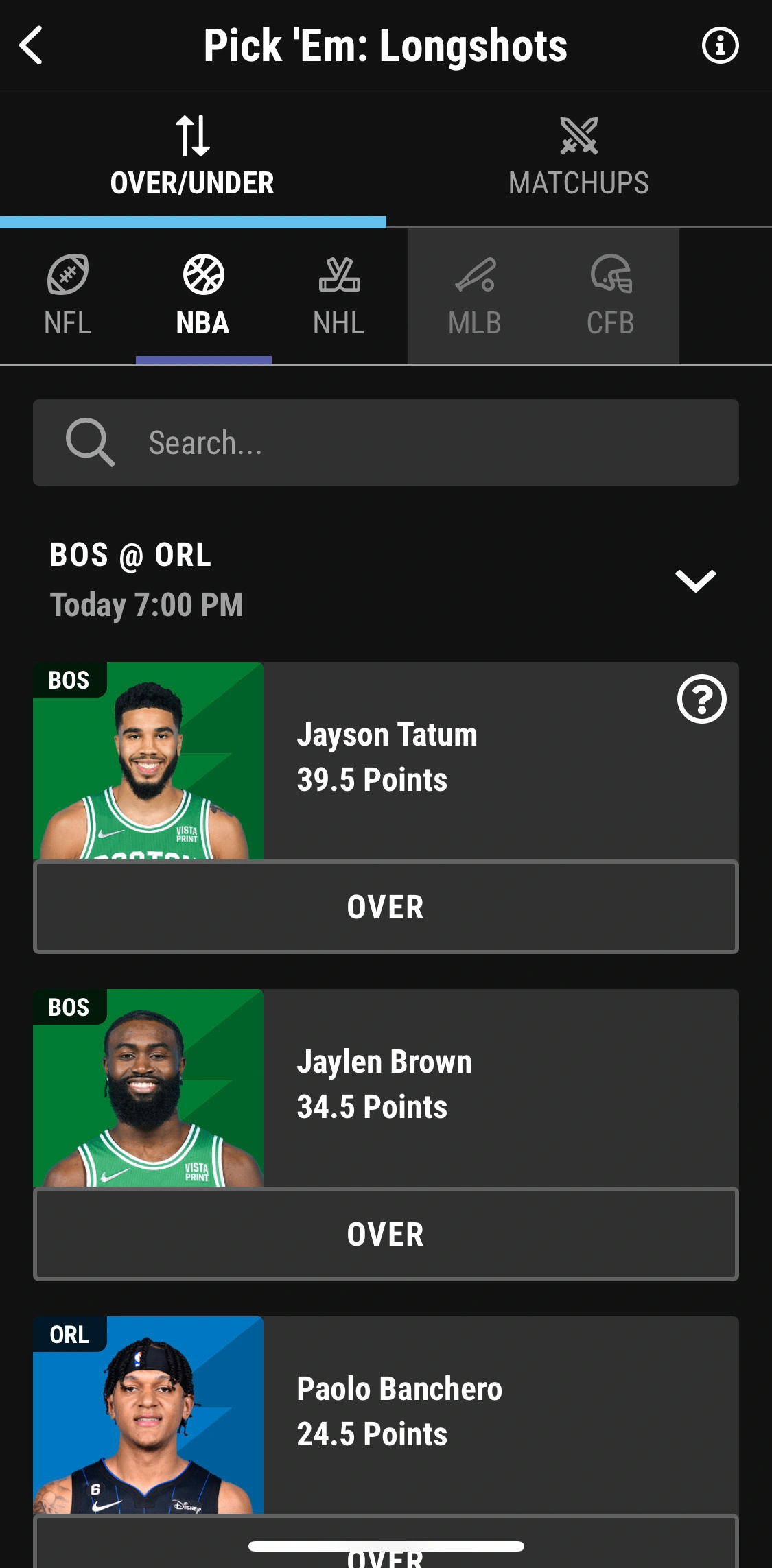Screen dimensions: 772x1568
Task: Switch to the NHL sport tab
Action: pyautogui.click(x=339, y=296)
